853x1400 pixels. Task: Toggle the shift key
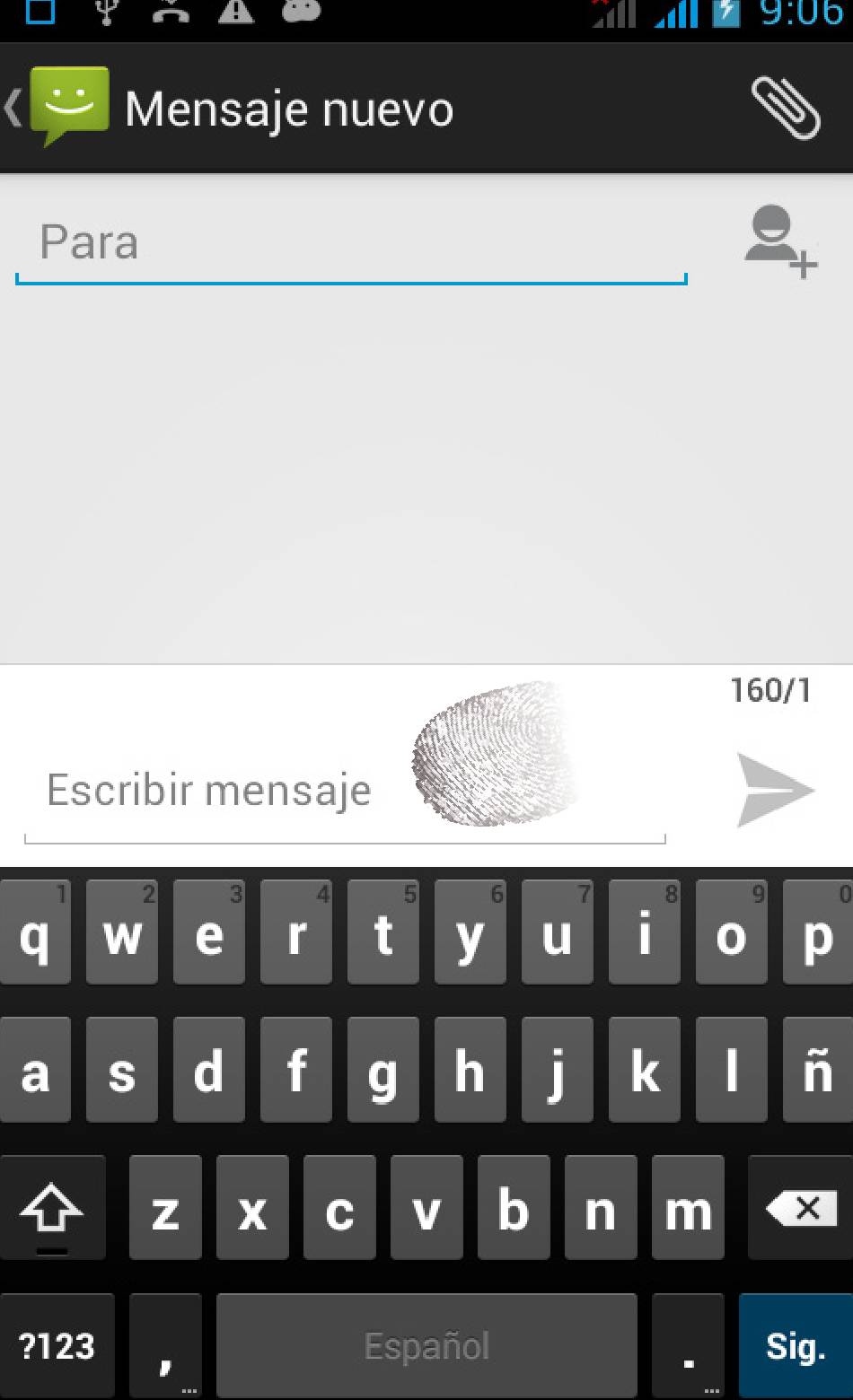point(52,1208)
